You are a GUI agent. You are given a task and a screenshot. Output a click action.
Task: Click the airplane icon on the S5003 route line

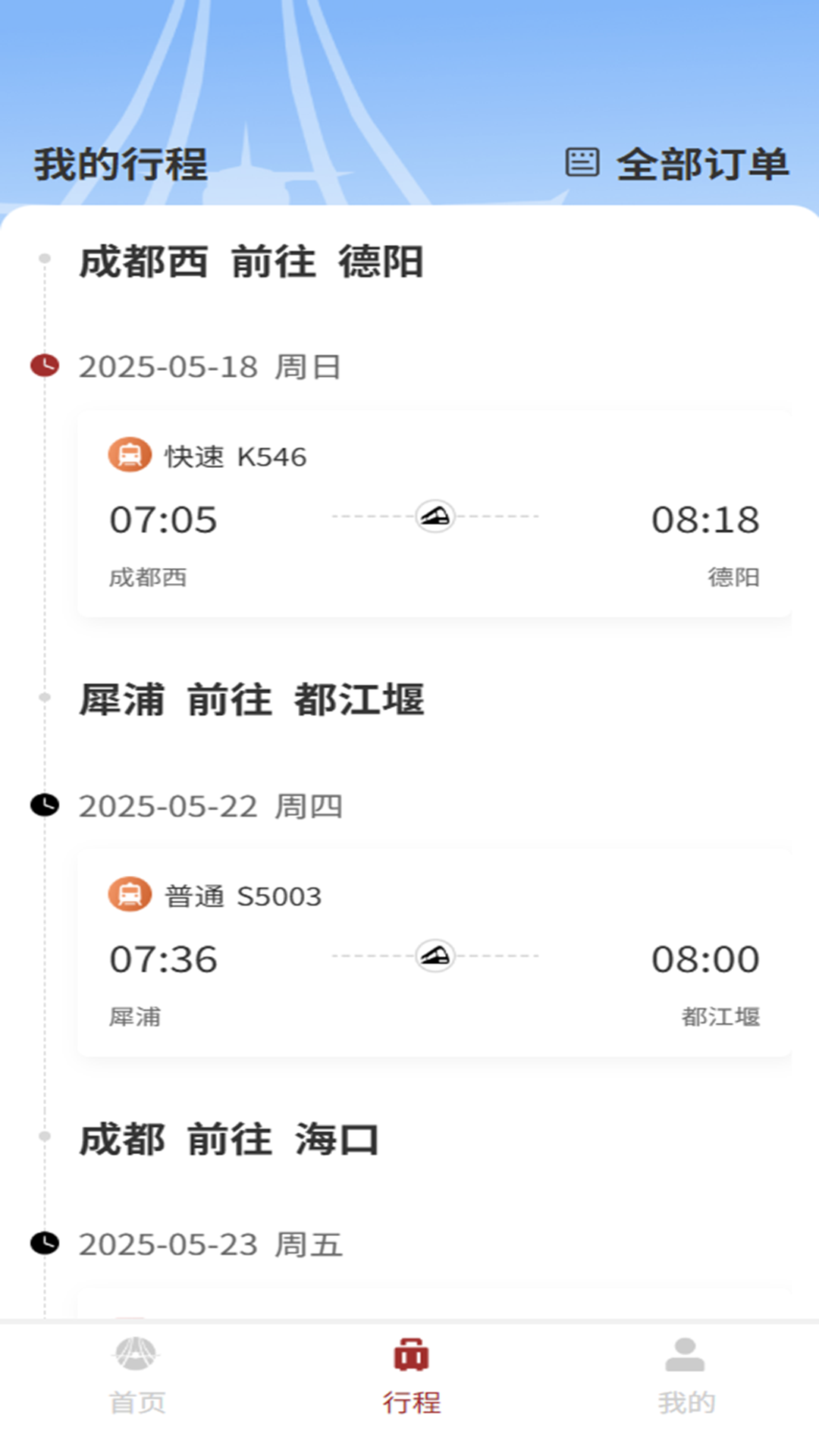click(435, 957)
